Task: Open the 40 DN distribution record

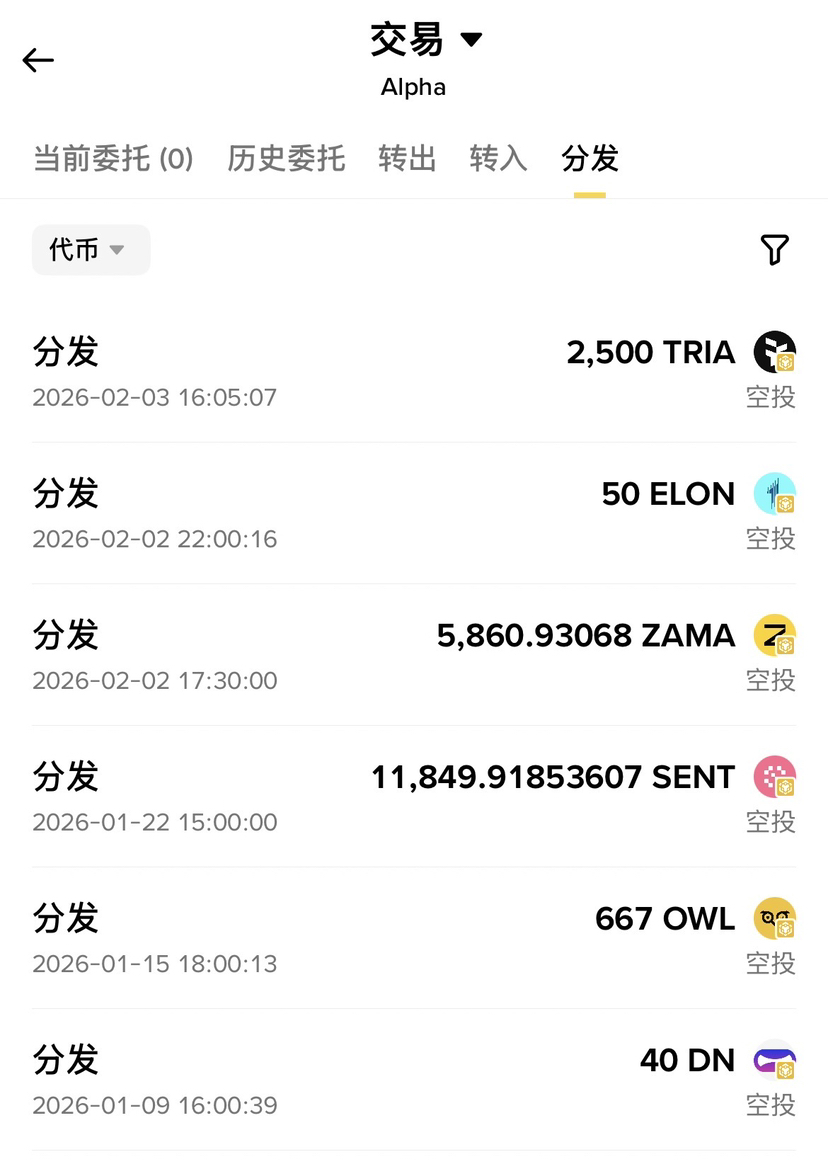Action: tap(414, 1080)
